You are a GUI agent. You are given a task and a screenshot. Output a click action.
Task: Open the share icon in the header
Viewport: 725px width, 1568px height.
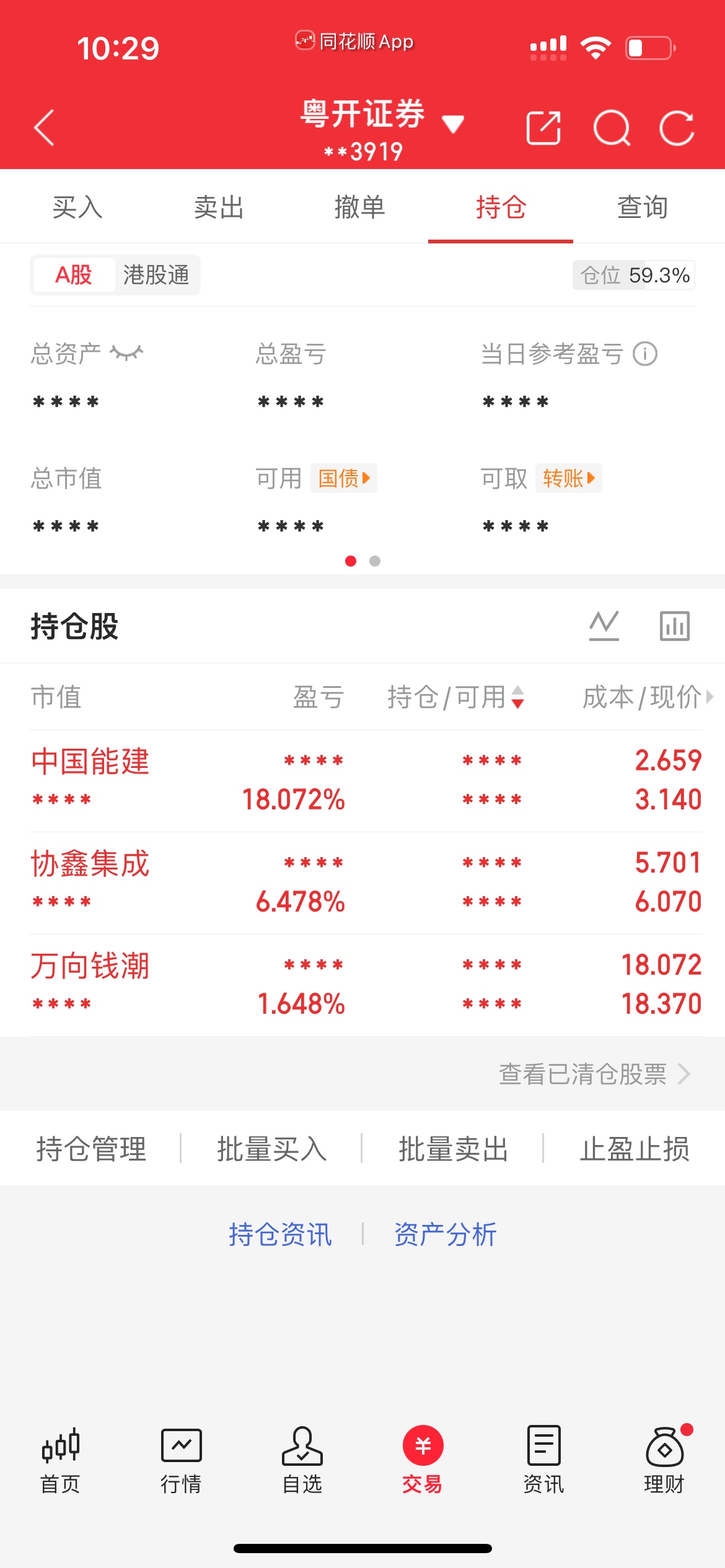(543, 128)
